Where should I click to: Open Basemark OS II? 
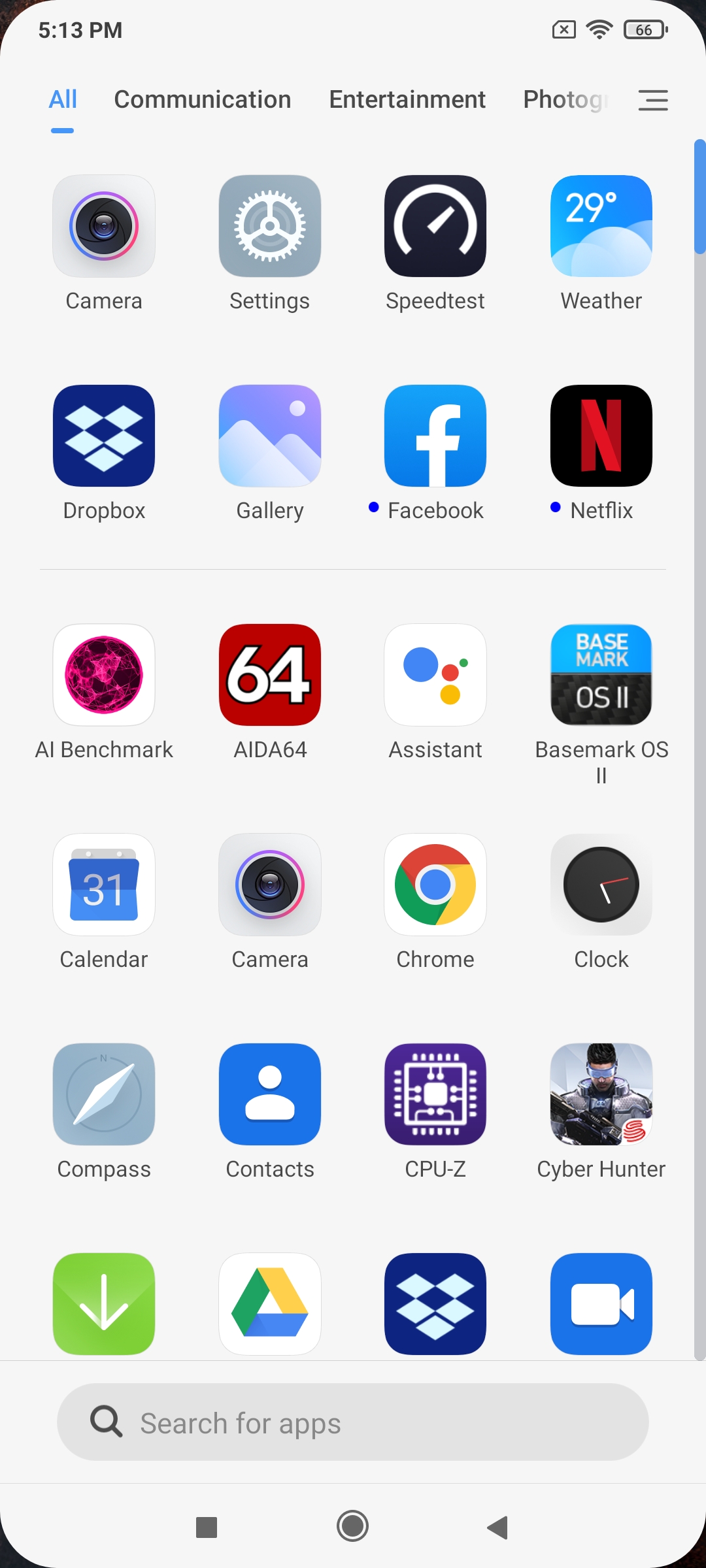click(601, 675)
